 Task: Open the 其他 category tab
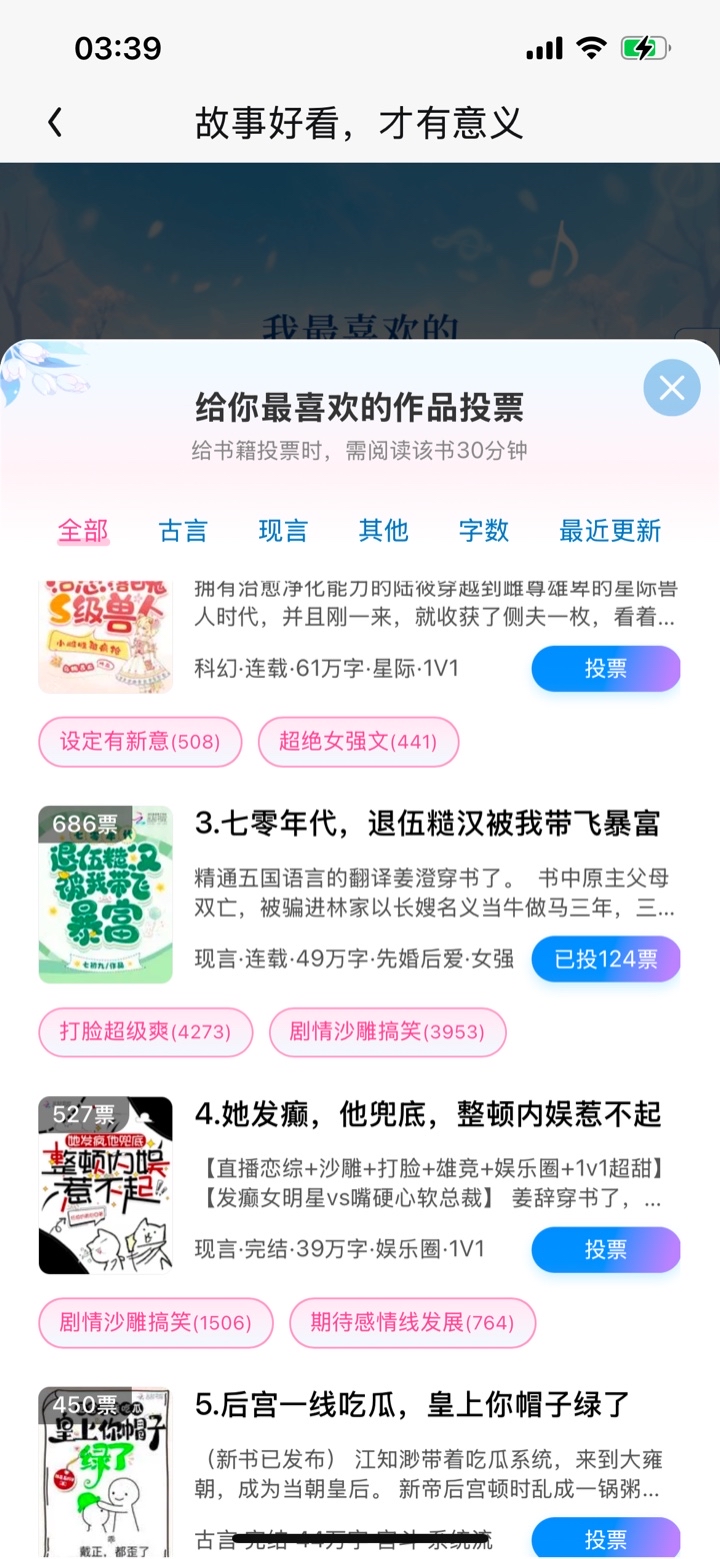click(384, 530)
